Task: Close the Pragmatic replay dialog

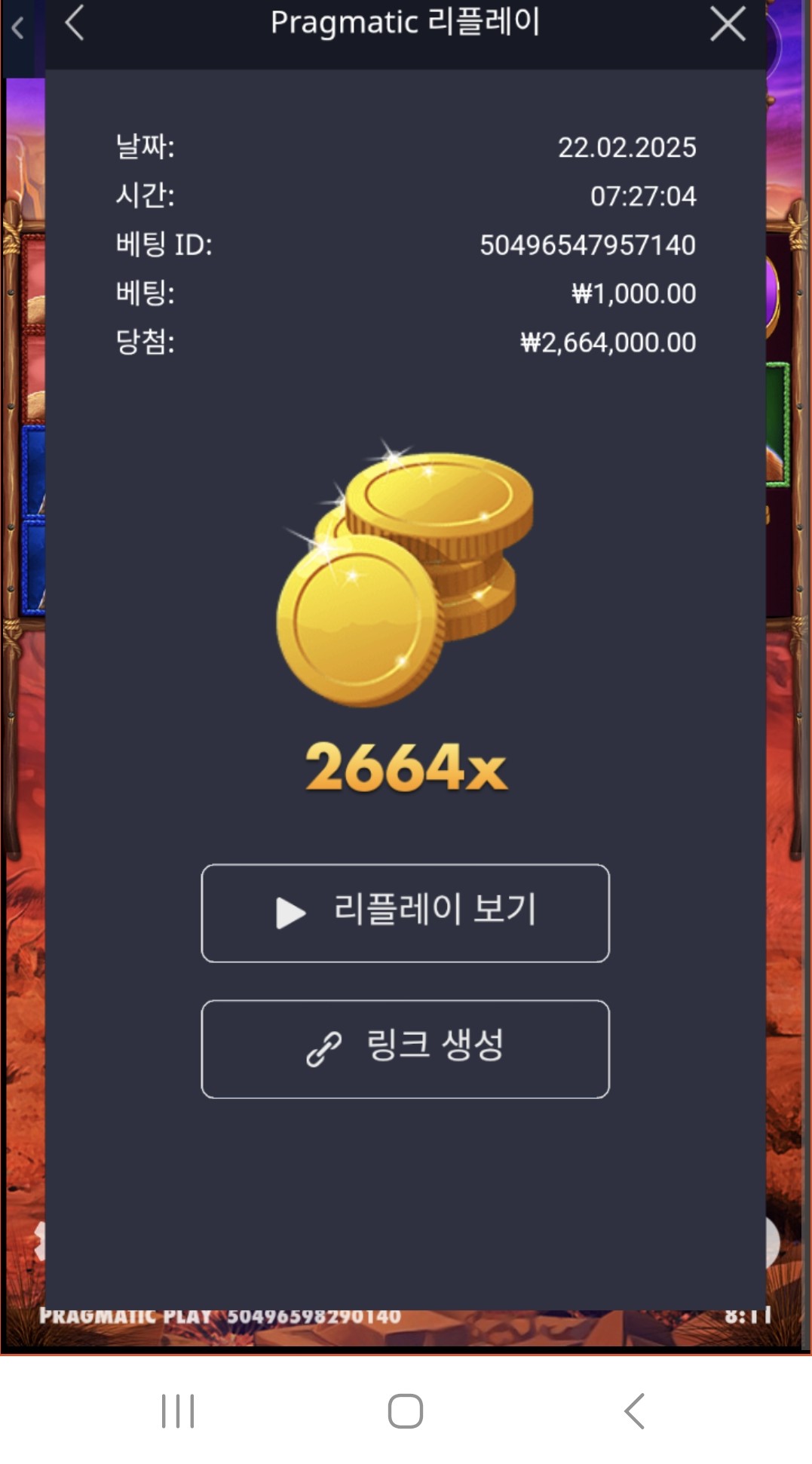Action: pyautogui.click(x=728, y=24)
